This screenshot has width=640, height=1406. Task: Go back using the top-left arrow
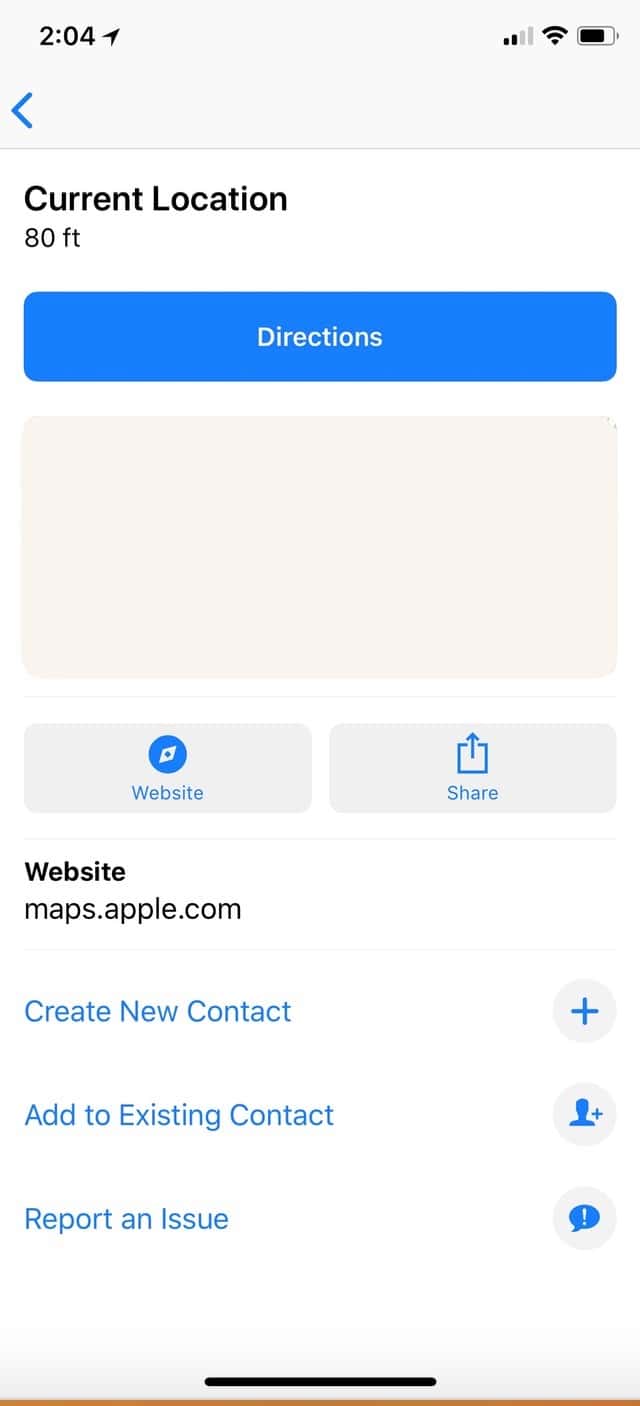point(23,110)
